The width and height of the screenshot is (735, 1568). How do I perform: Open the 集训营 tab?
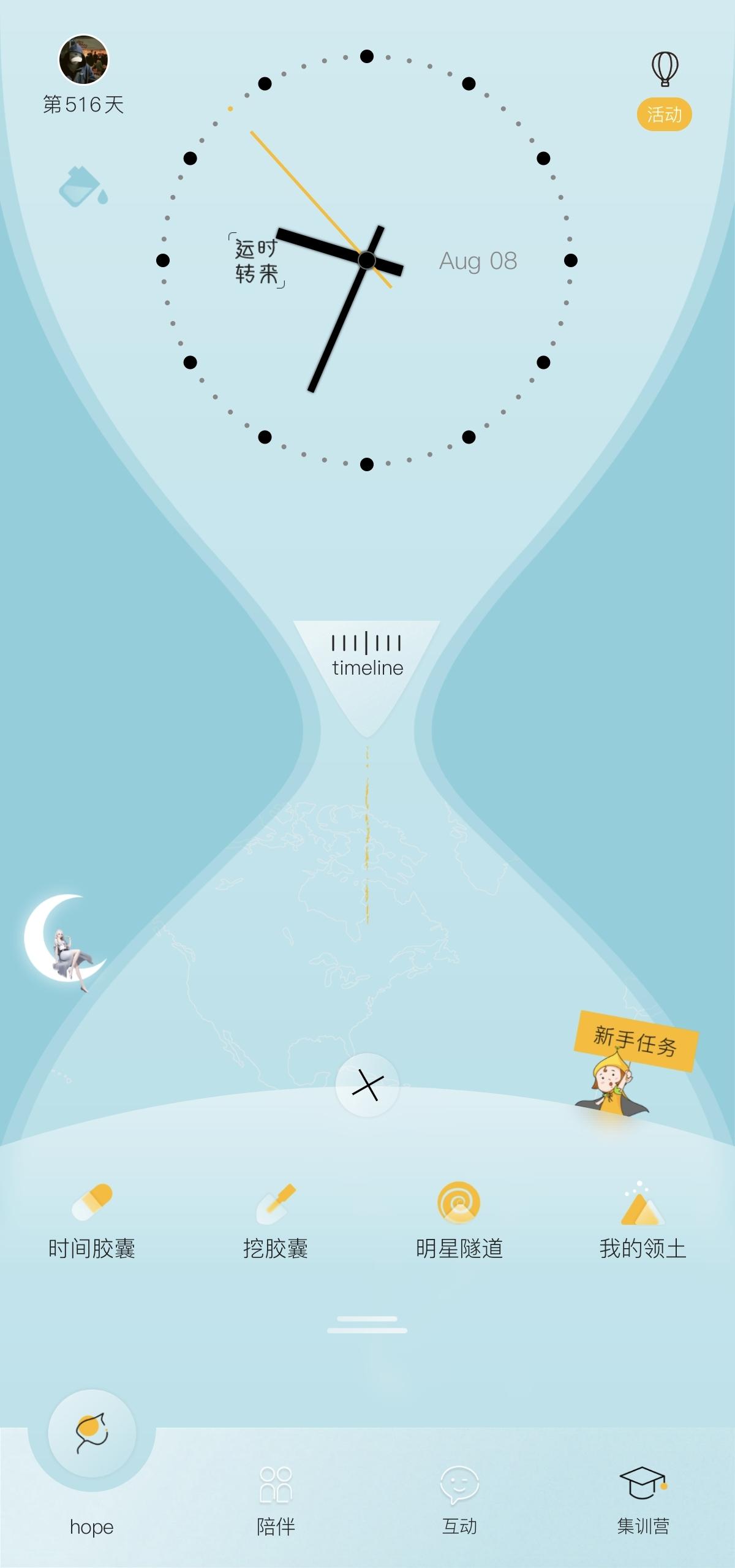click(x=643, y=1498)
